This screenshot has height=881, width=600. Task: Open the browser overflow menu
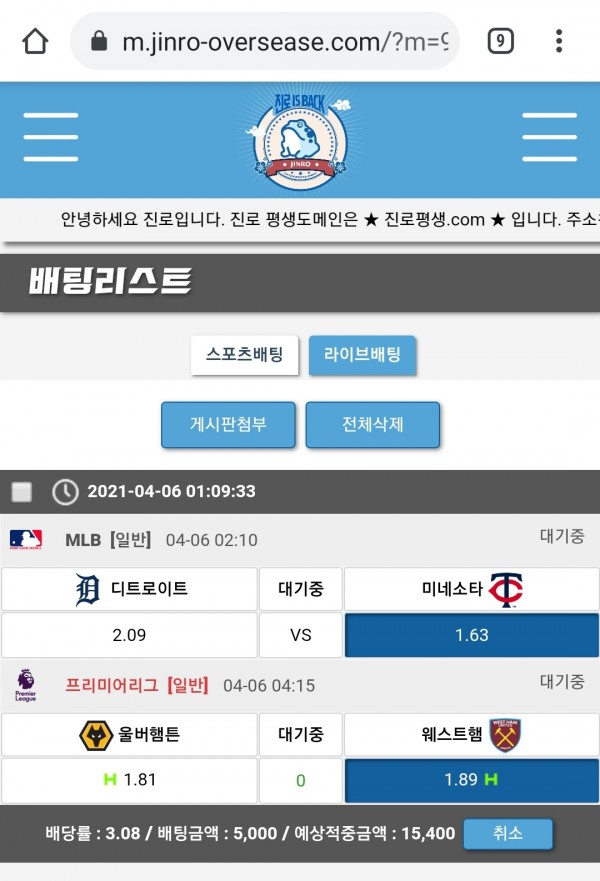559,41
